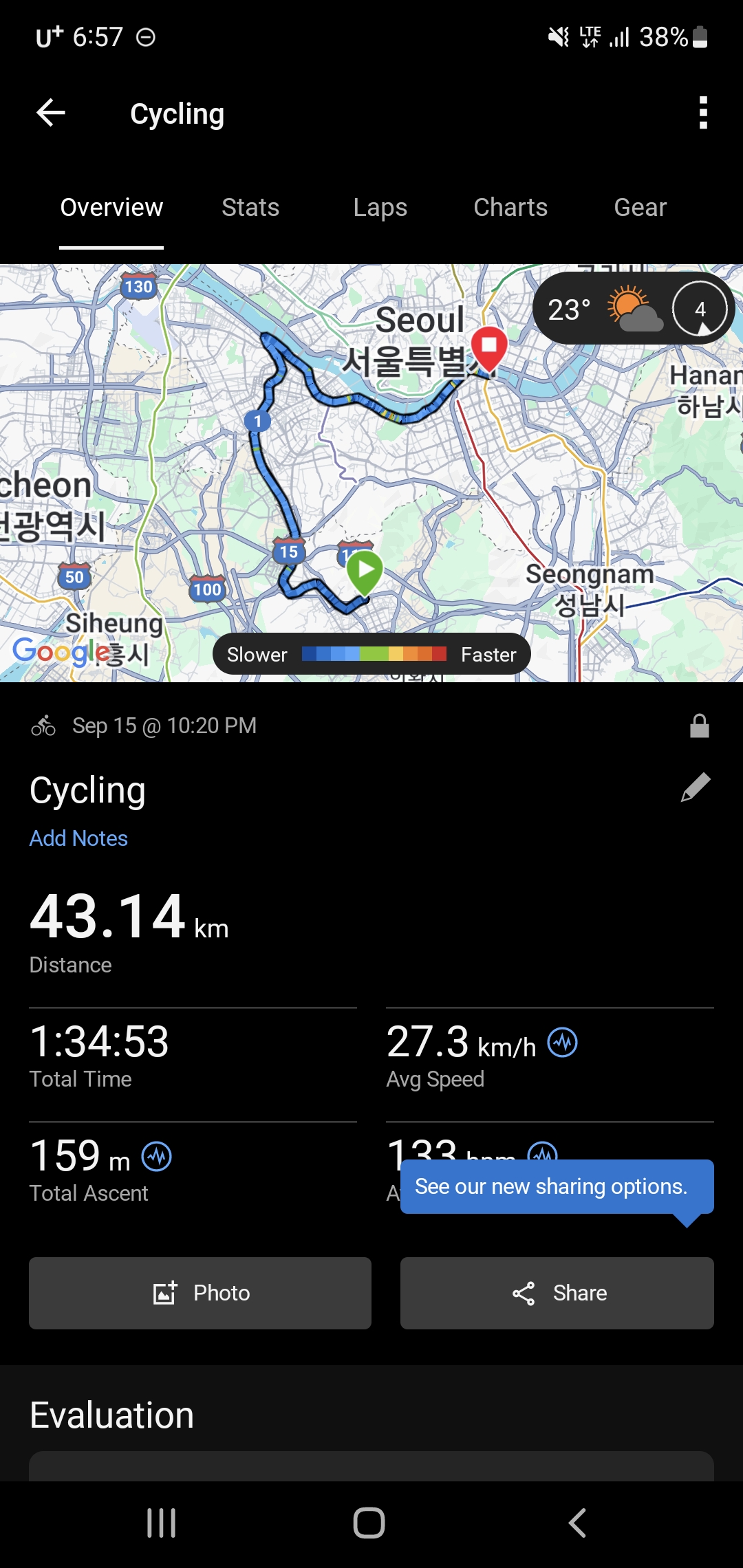Share this cycling activity

(557, 1293)
